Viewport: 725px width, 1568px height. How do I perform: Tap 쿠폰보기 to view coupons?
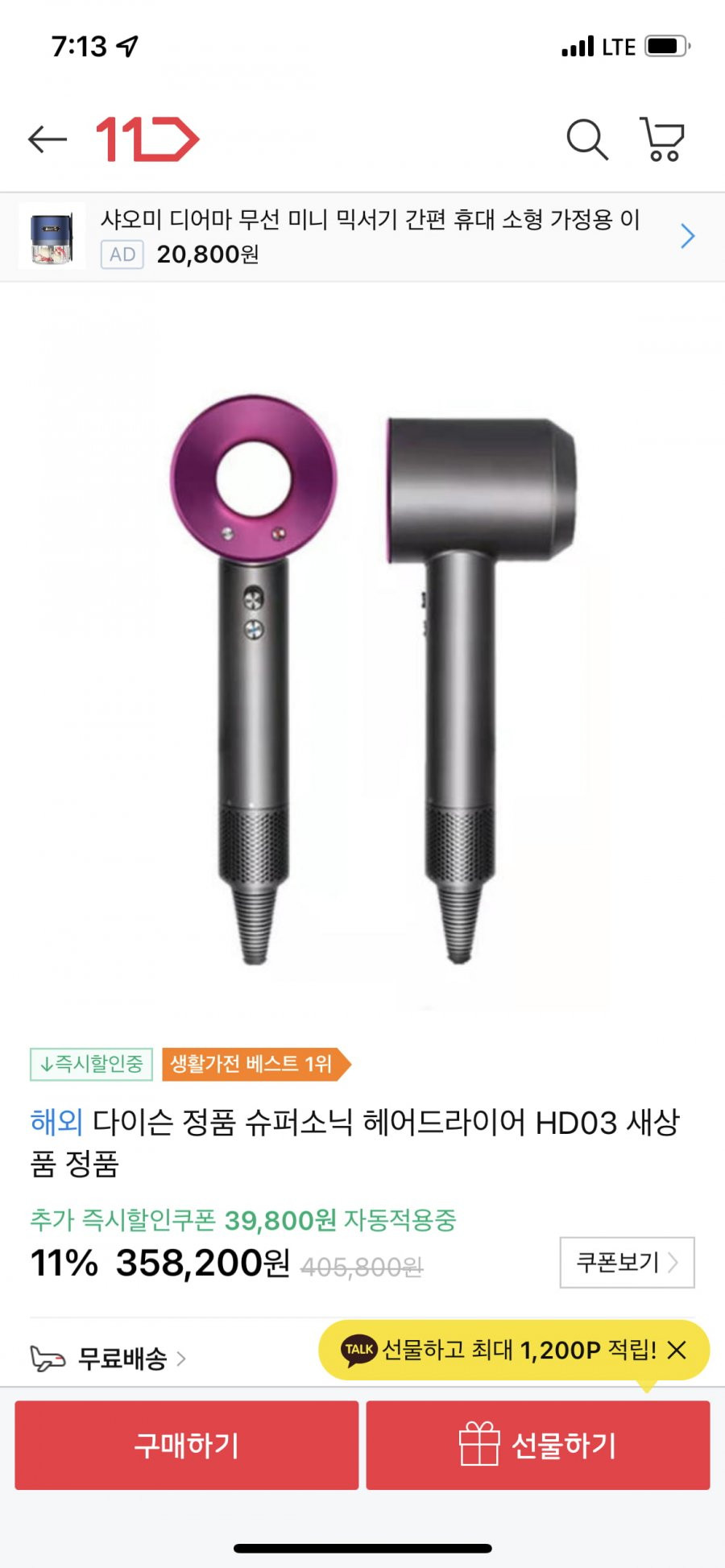pos(627,1262)
